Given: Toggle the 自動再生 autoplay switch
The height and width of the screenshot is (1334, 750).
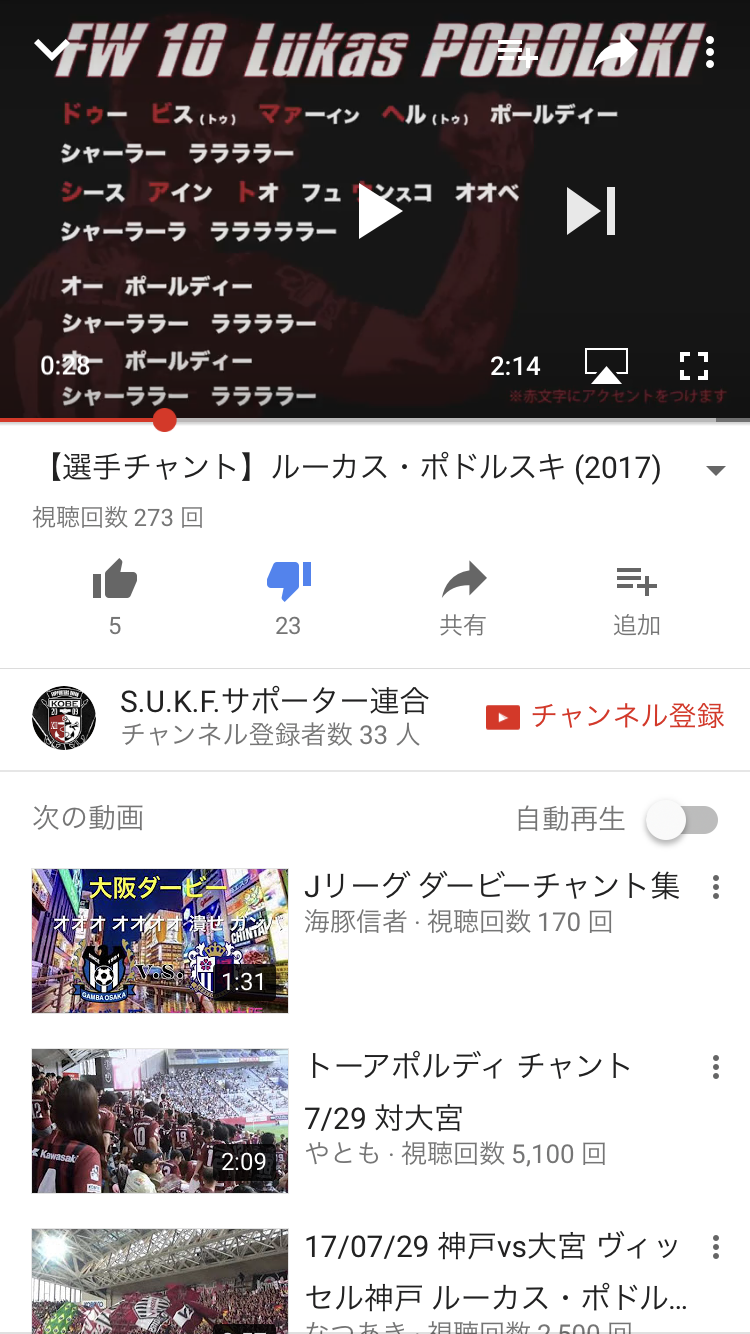Looking at the screenshot, I should tap(682, 820).
